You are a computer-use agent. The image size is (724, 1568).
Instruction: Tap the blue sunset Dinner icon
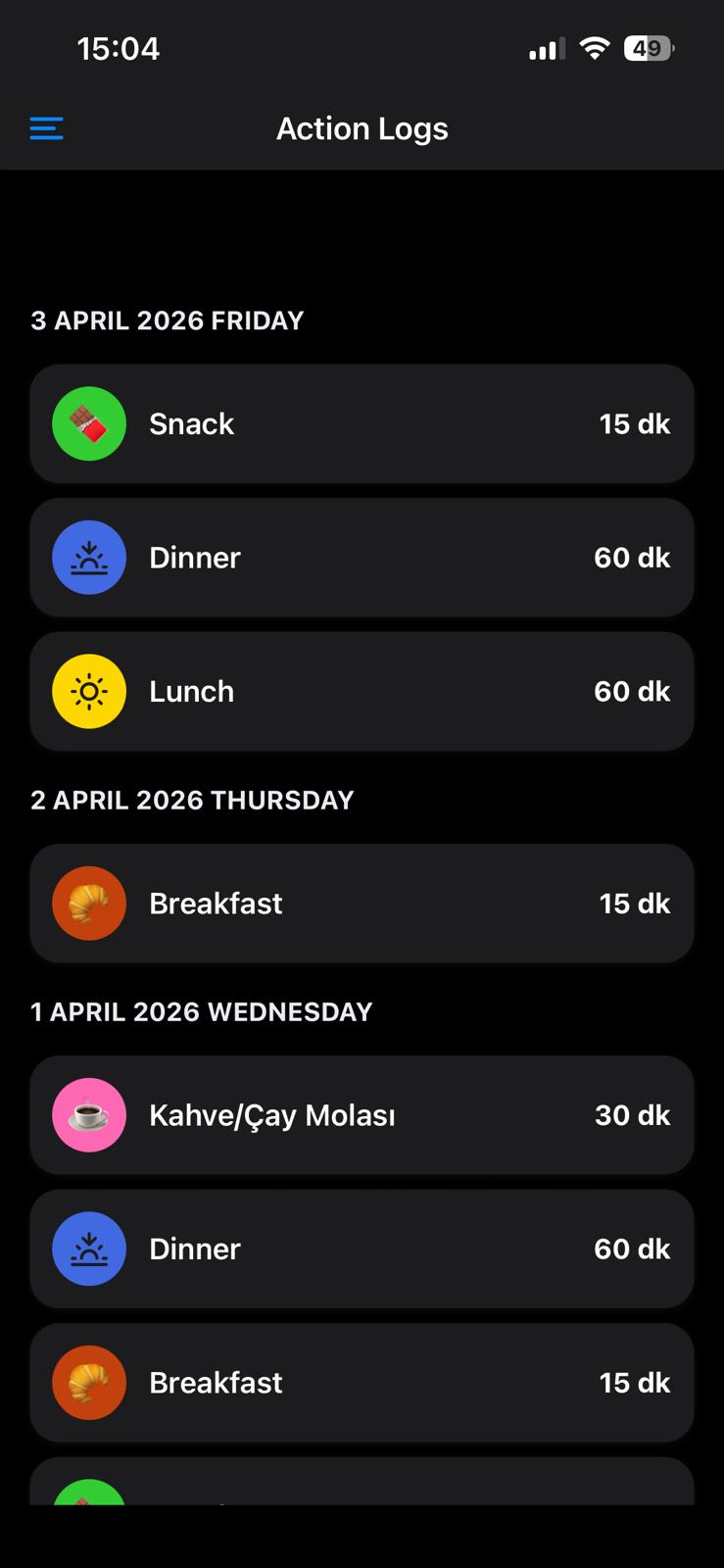pos(89,557)
